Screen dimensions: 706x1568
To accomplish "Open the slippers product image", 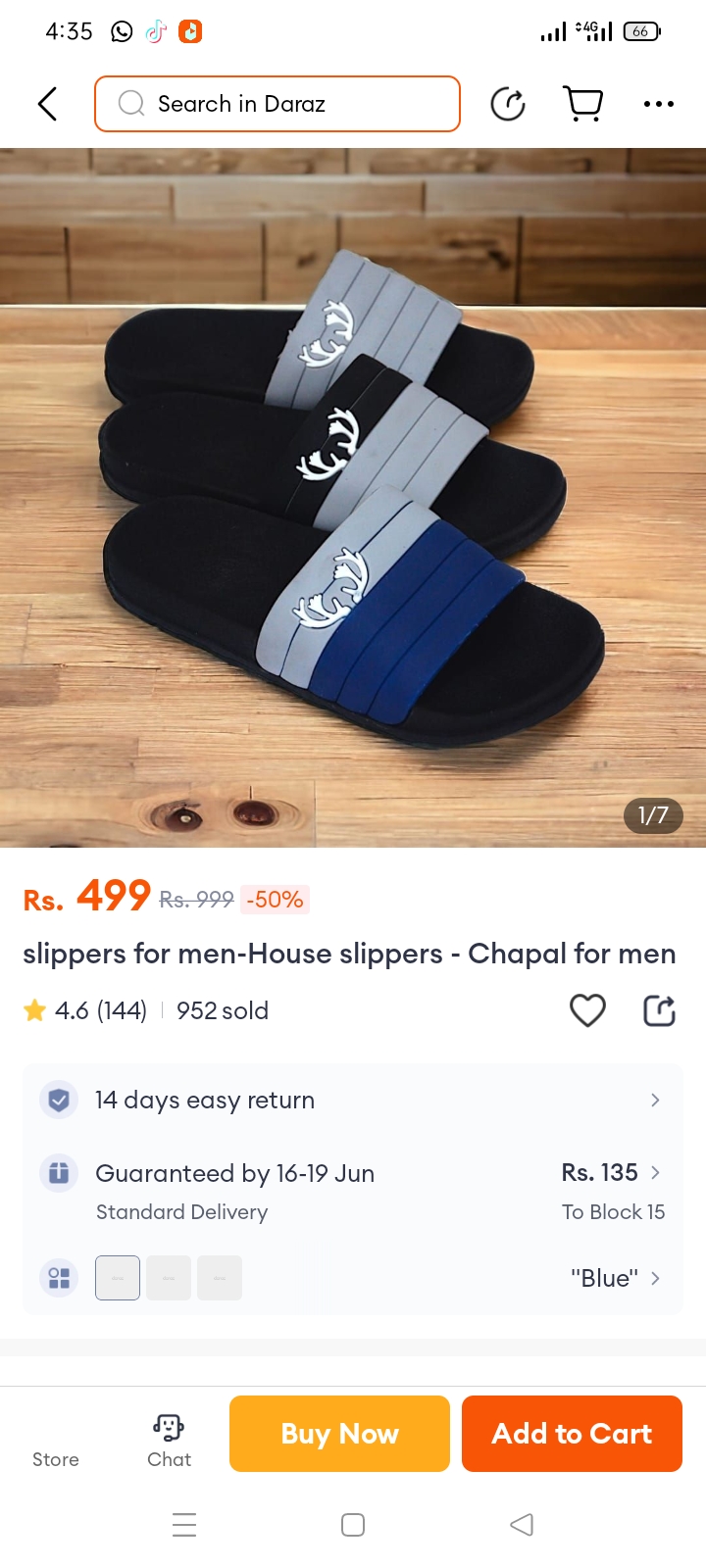I will point(353,497).
